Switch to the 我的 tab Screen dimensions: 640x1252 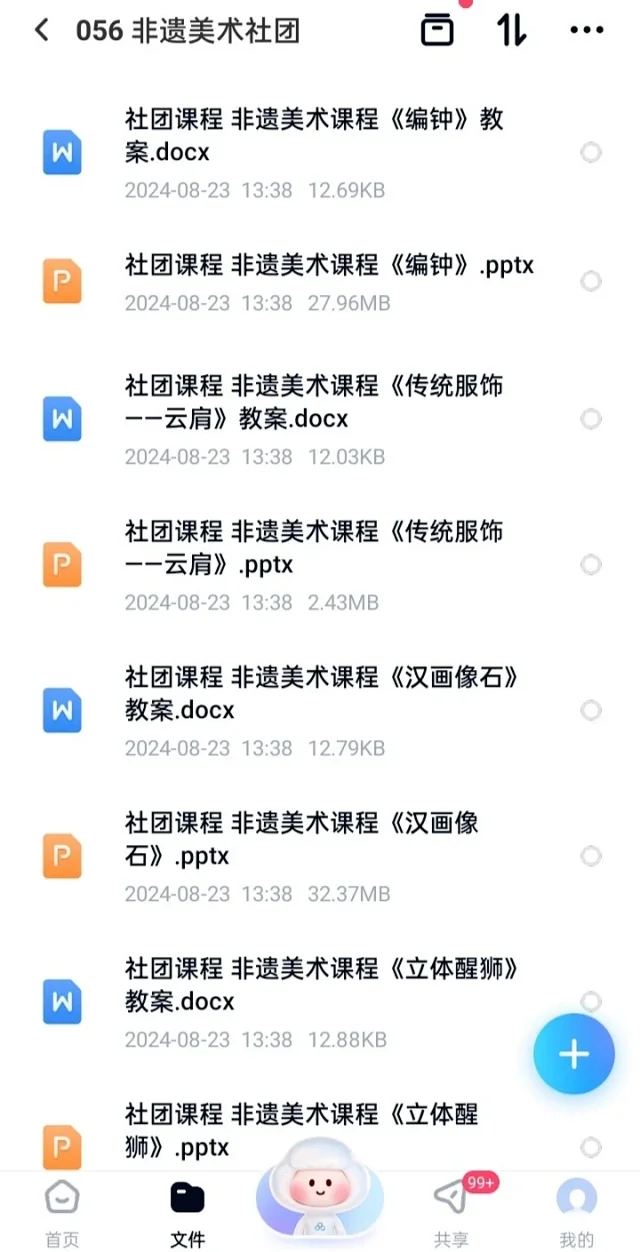point(577,1212)
